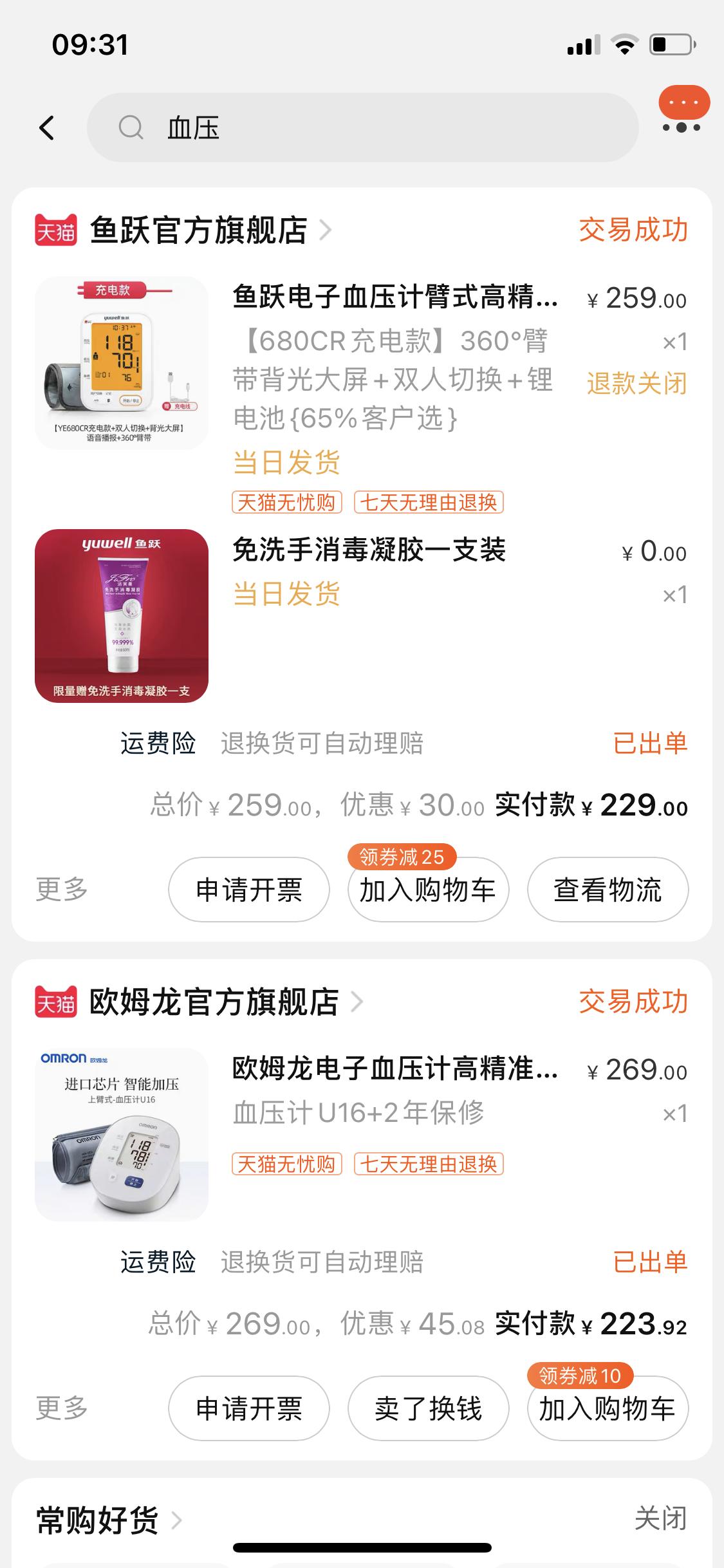Tap the 卖了换钱 button
Viewport: 724px width, 1568px height.
pyautogui.click(x=428, y=1409)
